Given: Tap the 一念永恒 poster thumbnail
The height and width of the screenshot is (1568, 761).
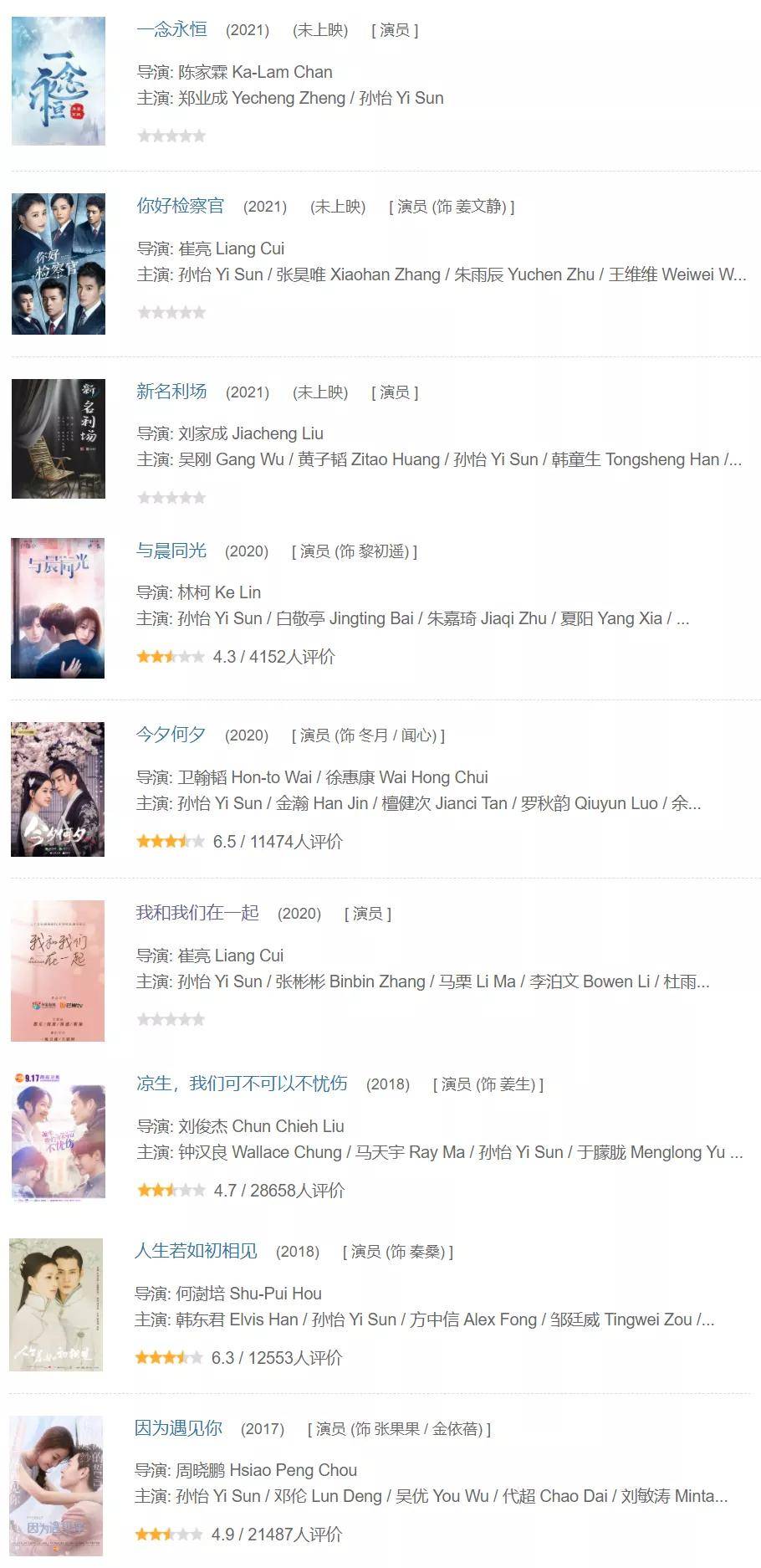Looking at the screenshot, I should pyautogui.click(x=59, y=81).
